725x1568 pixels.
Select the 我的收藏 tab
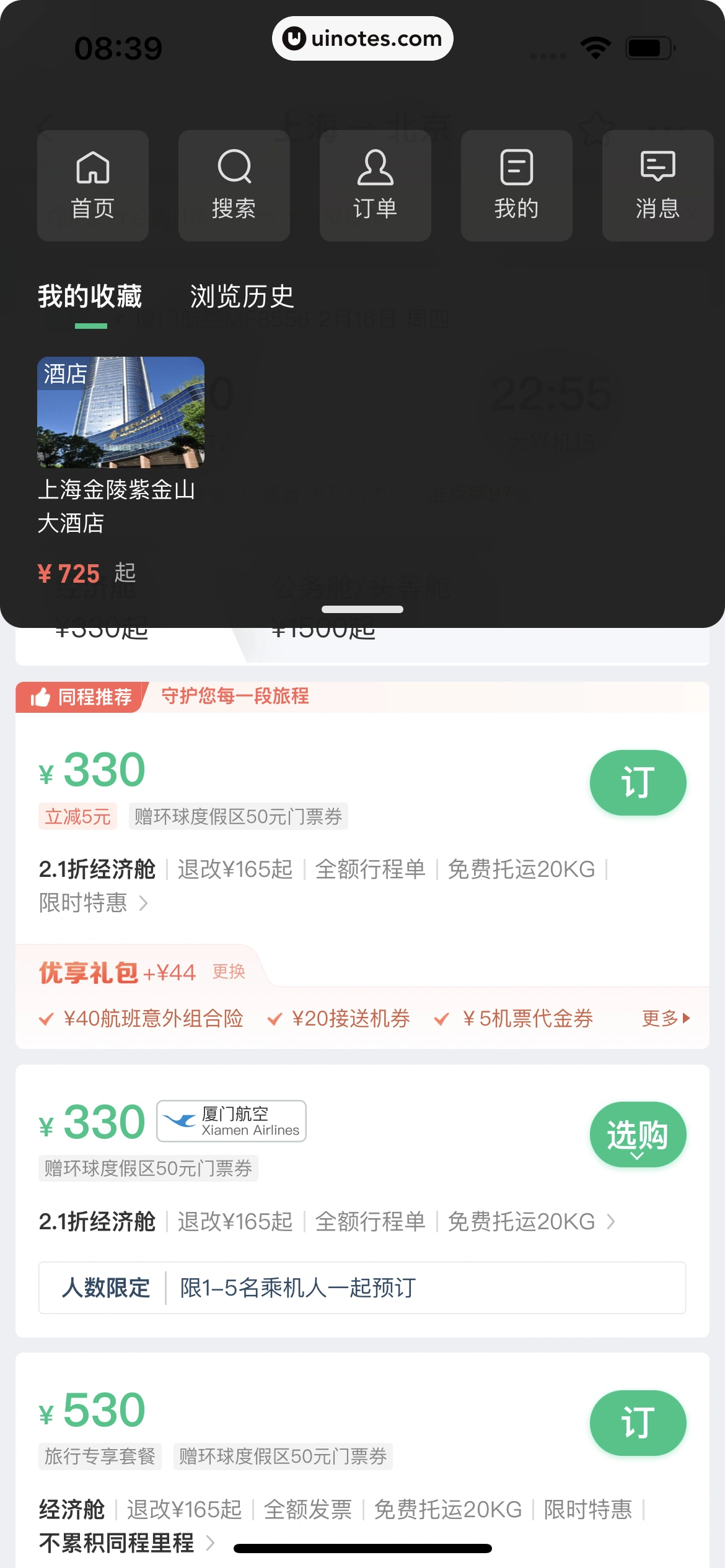coord(90,296)
